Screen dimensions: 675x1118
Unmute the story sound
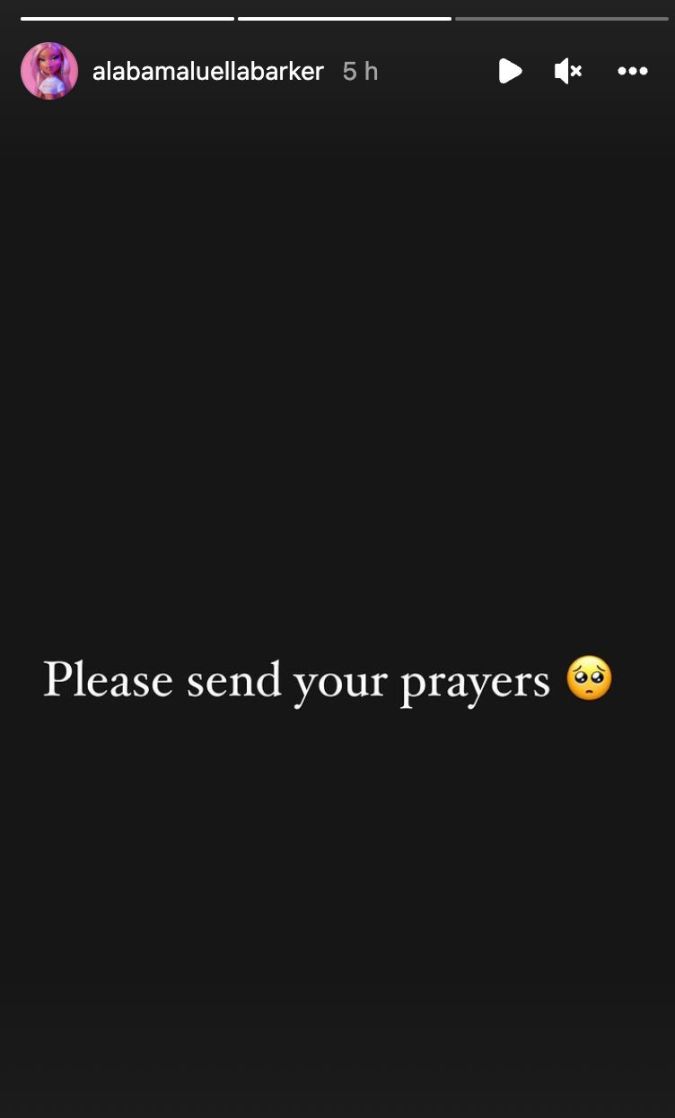(568, 71)
